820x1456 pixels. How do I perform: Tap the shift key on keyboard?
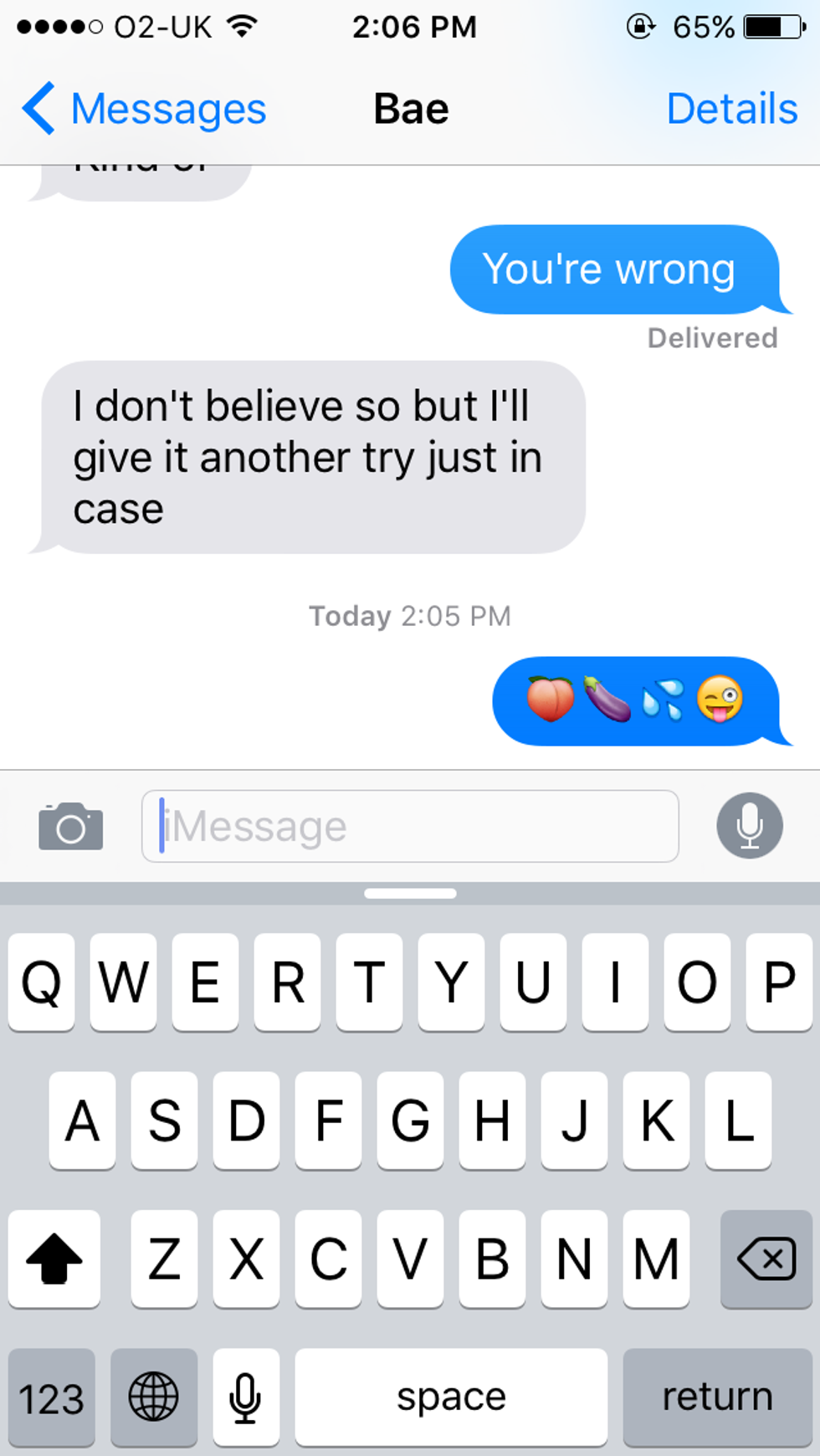coord(54,1259)
